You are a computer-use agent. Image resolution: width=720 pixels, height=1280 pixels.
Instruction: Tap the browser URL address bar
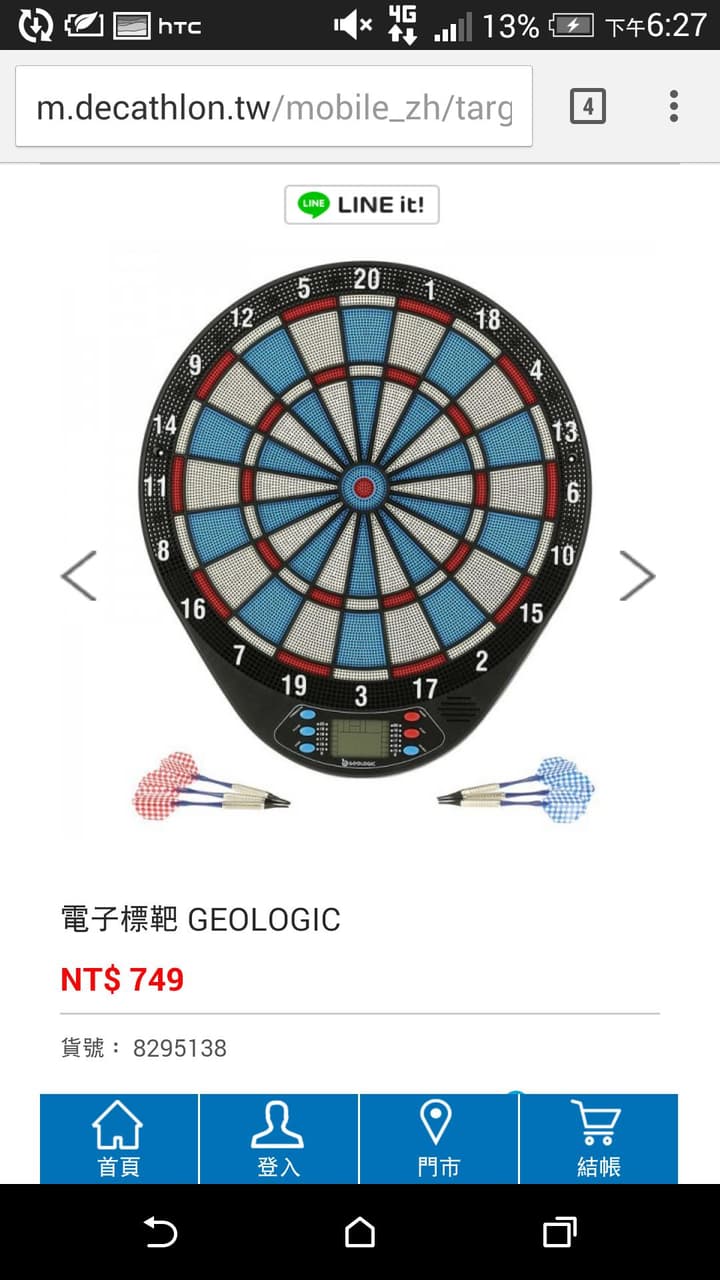click(273, 107)
